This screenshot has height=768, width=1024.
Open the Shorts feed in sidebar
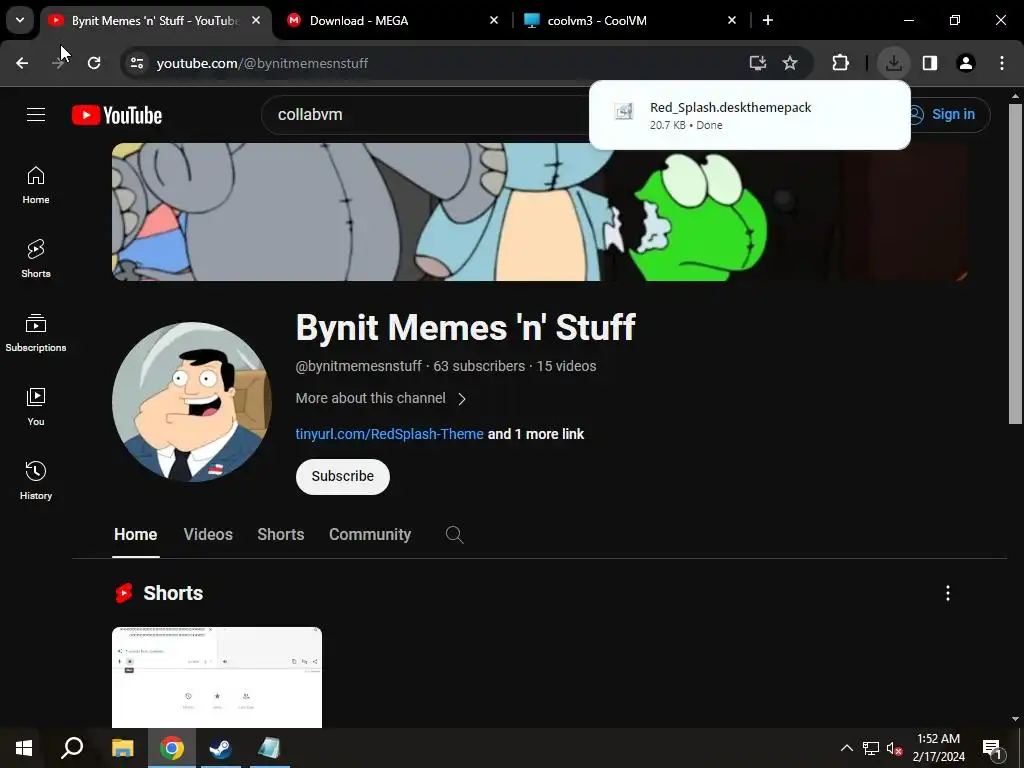(36, 259)
